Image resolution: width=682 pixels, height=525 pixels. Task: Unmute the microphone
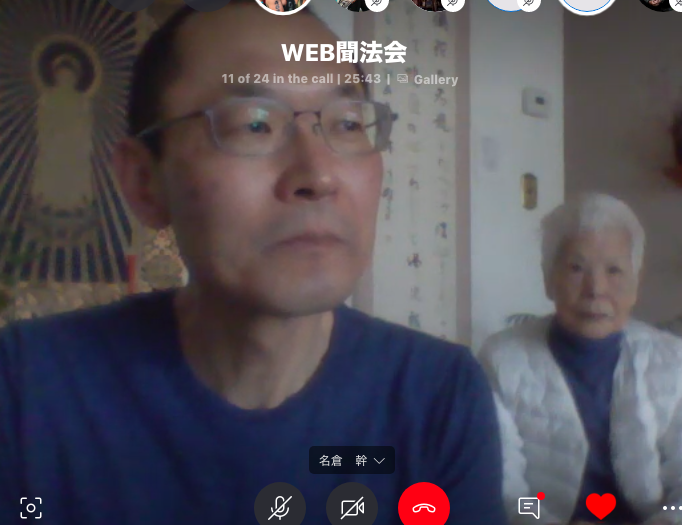(280, 507)
